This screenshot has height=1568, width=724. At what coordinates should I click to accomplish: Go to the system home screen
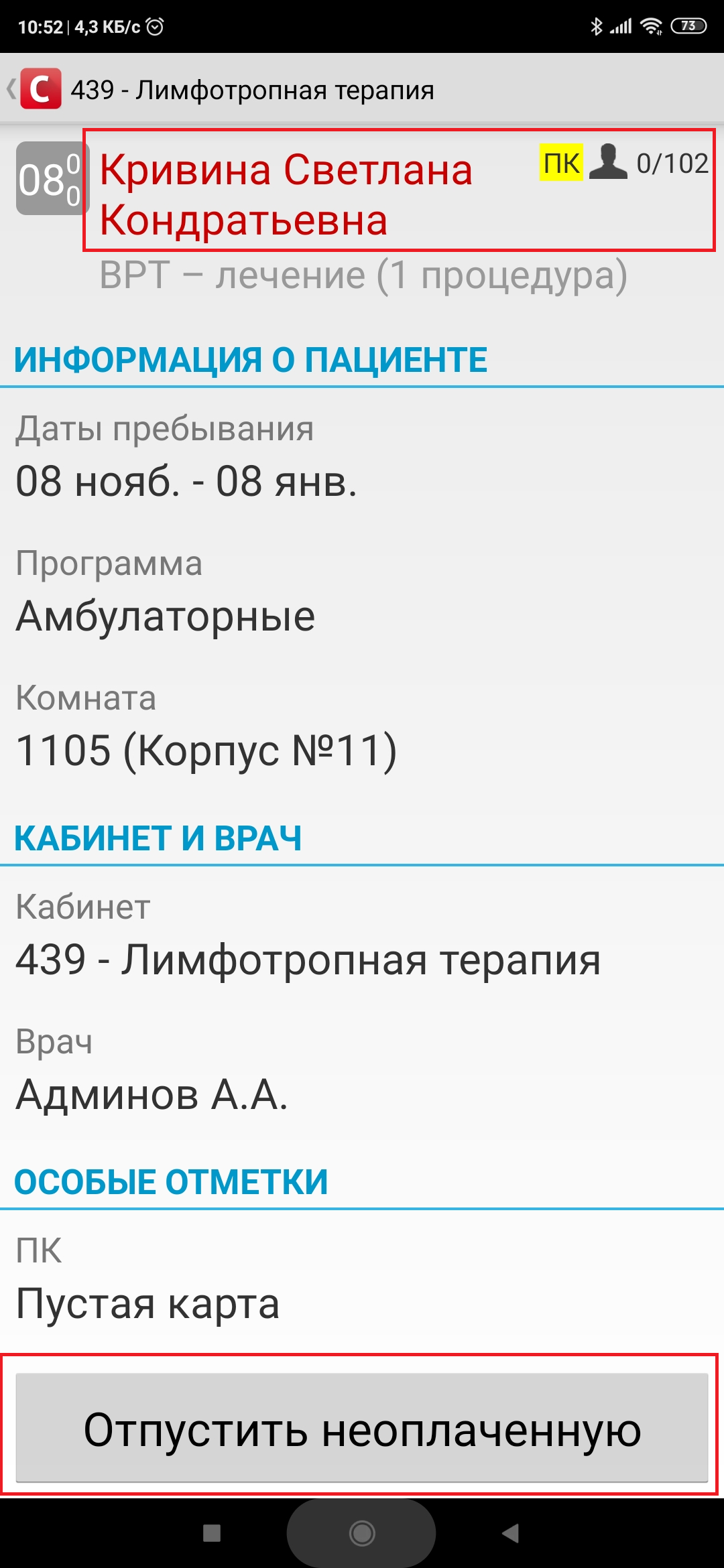362,1533
